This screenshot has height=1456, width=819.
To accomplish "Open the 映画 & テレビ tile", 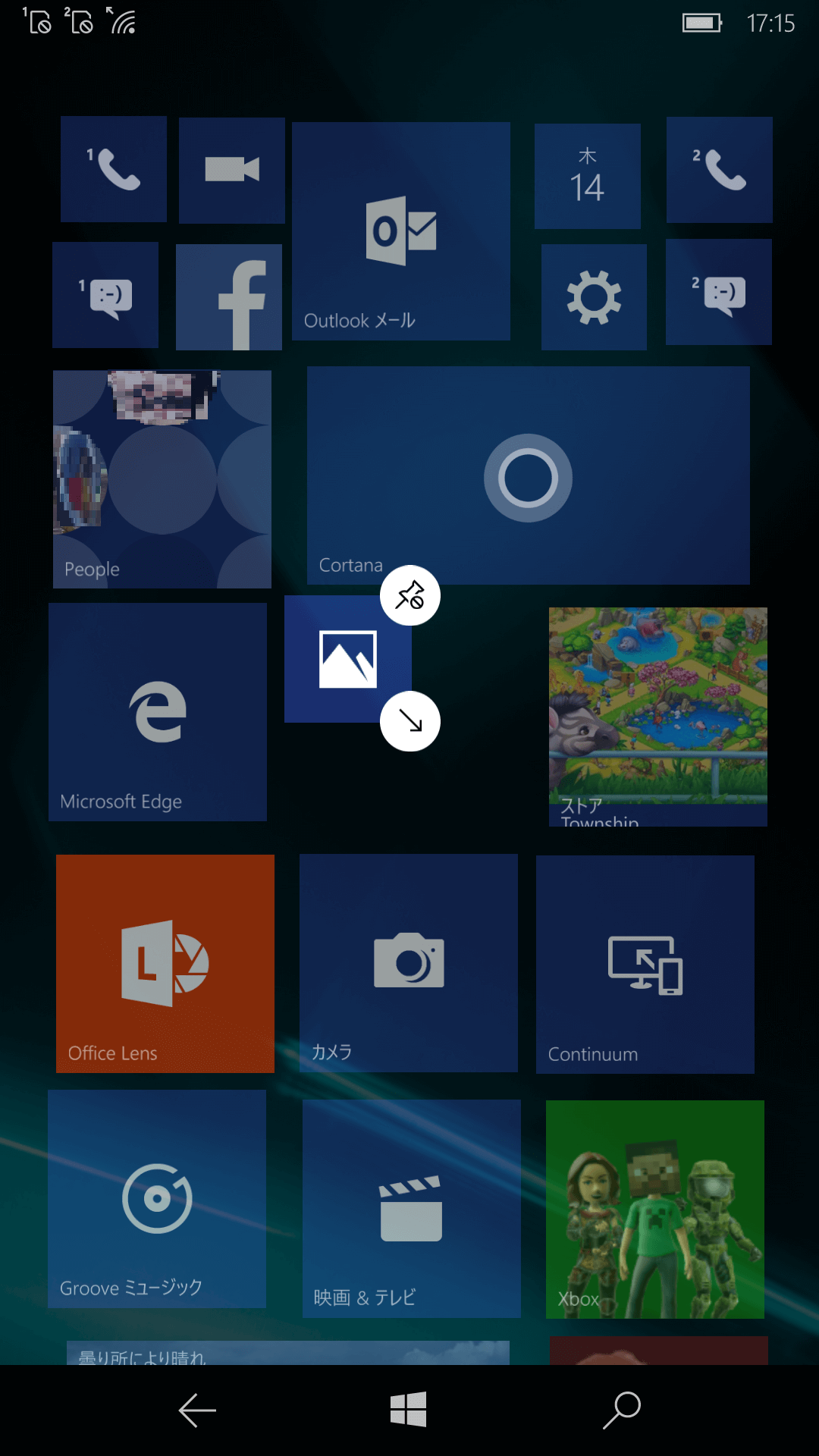I will pyautogui.click(x=411, y=1209).
